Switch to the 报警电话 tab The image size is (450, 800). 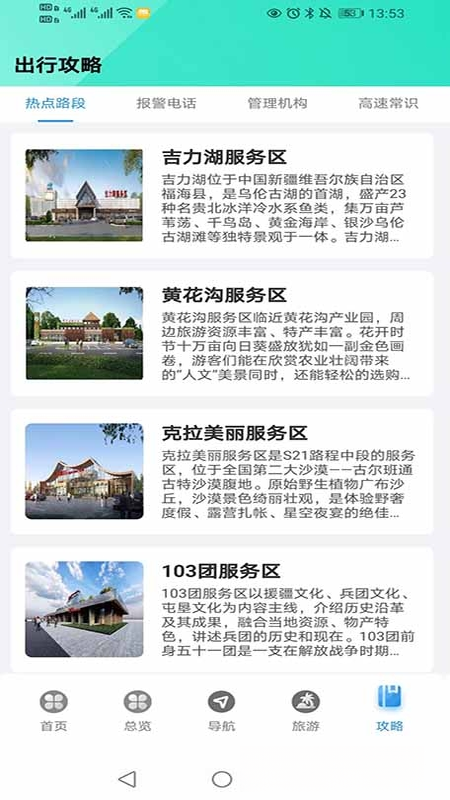tap(166, 103)
